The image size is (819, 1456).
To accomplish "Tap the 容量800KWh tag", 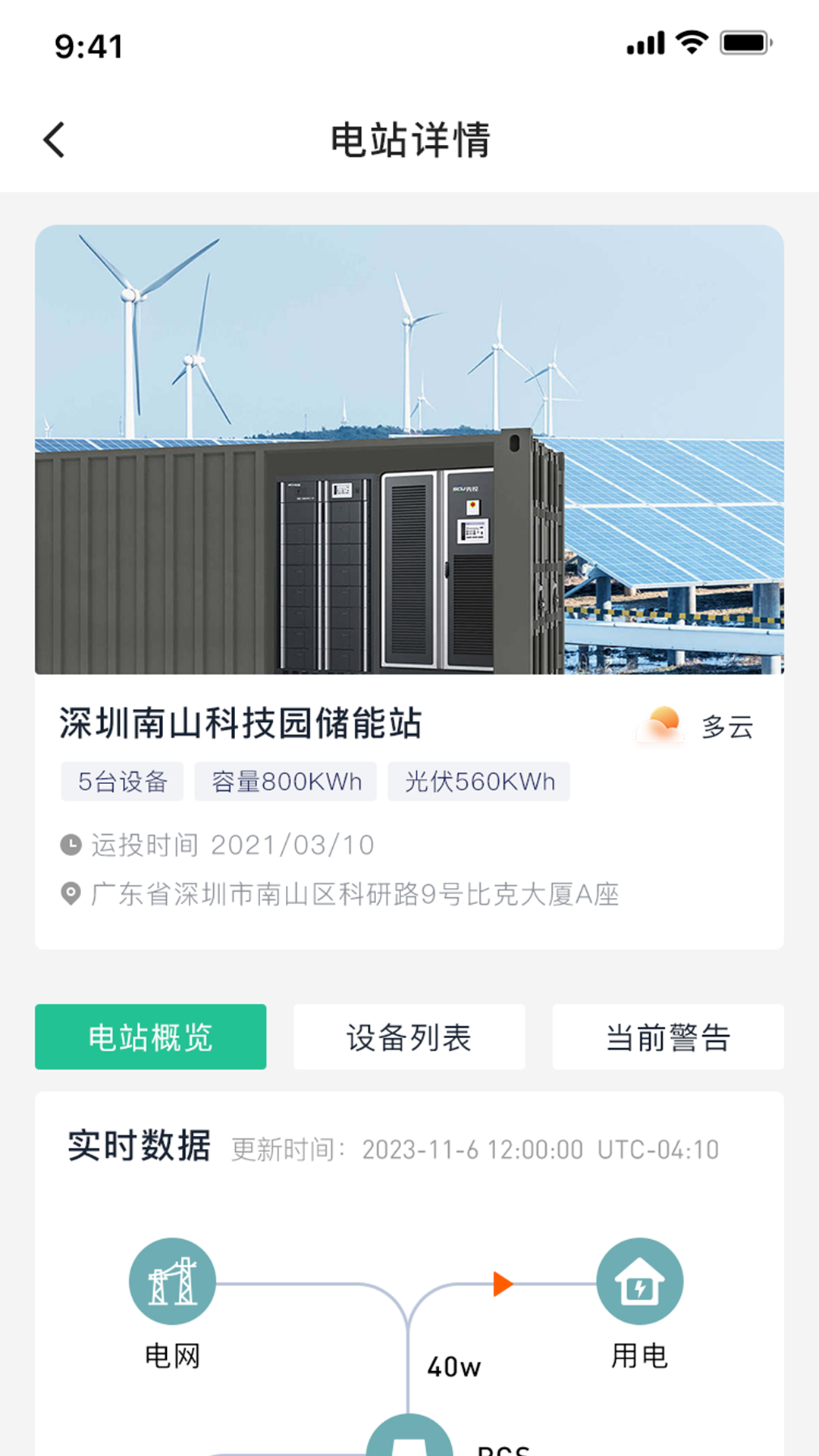I will tap(286, 781).
